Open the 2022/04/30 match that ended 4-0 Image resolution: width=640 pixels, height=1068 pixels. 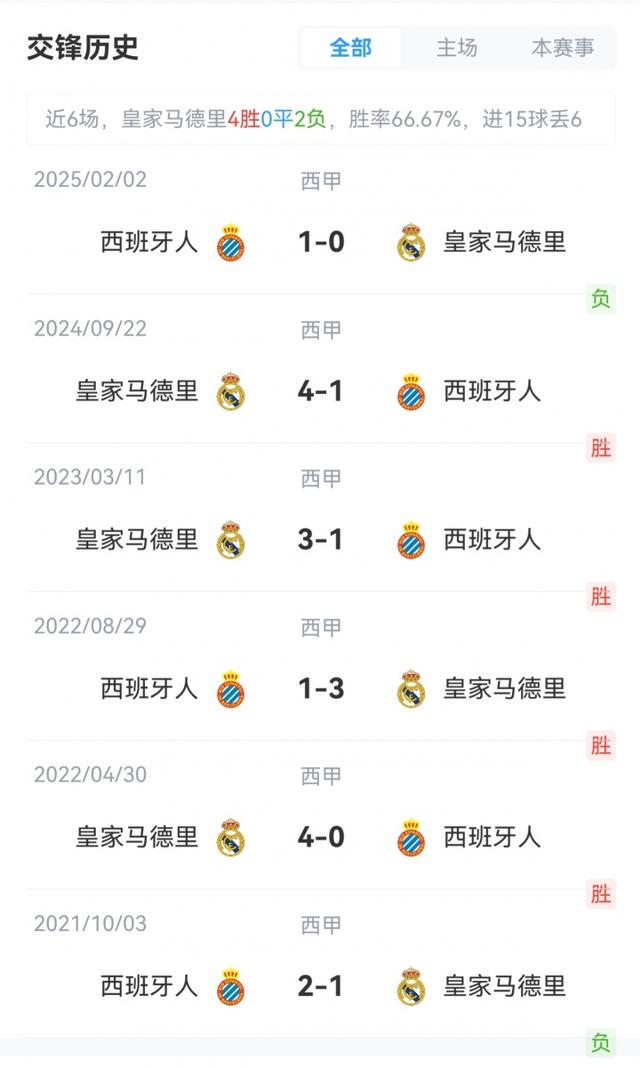pyautogui.click(x=321, y=837)
